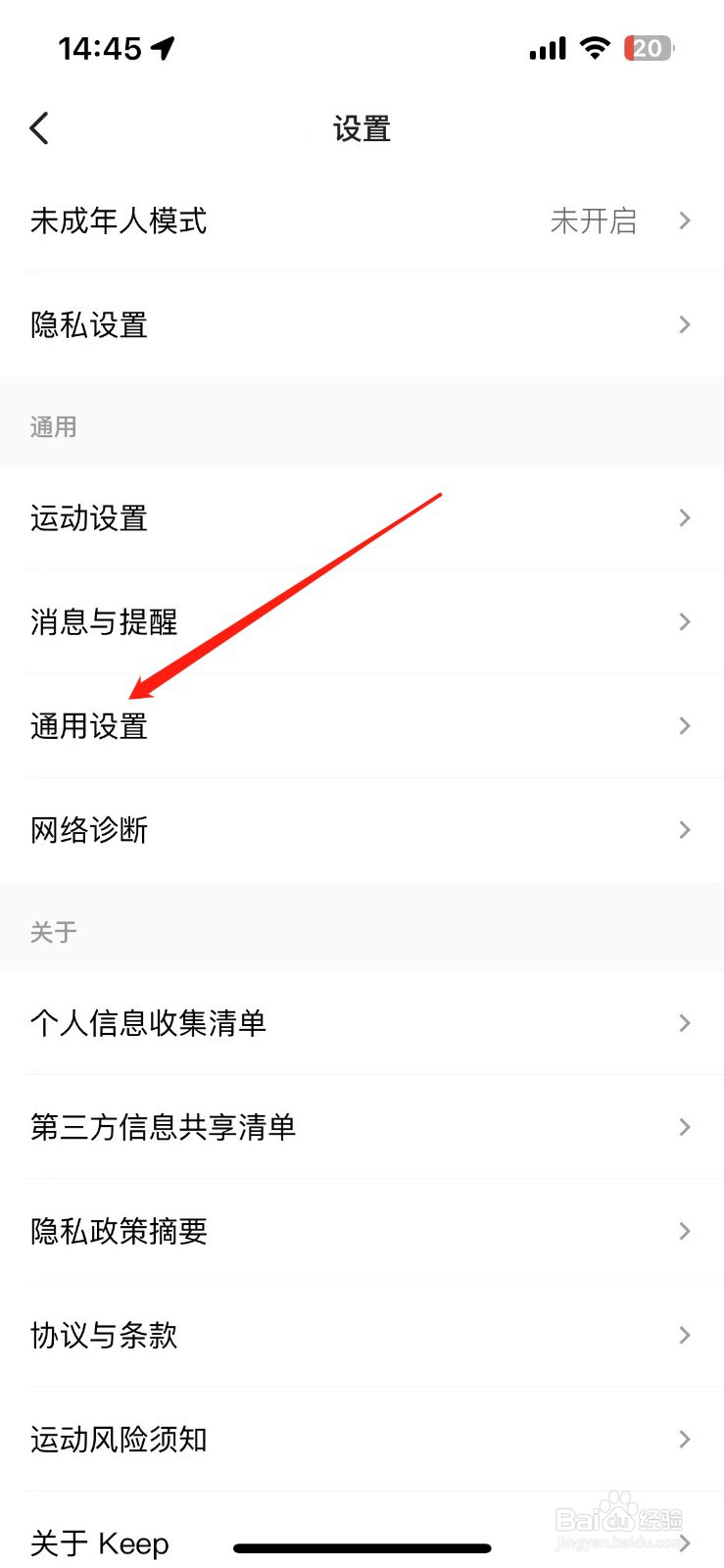The image size is (724, 1568).
Task: Expand 通用设置 via its chevron
Action: coord(684,725)
